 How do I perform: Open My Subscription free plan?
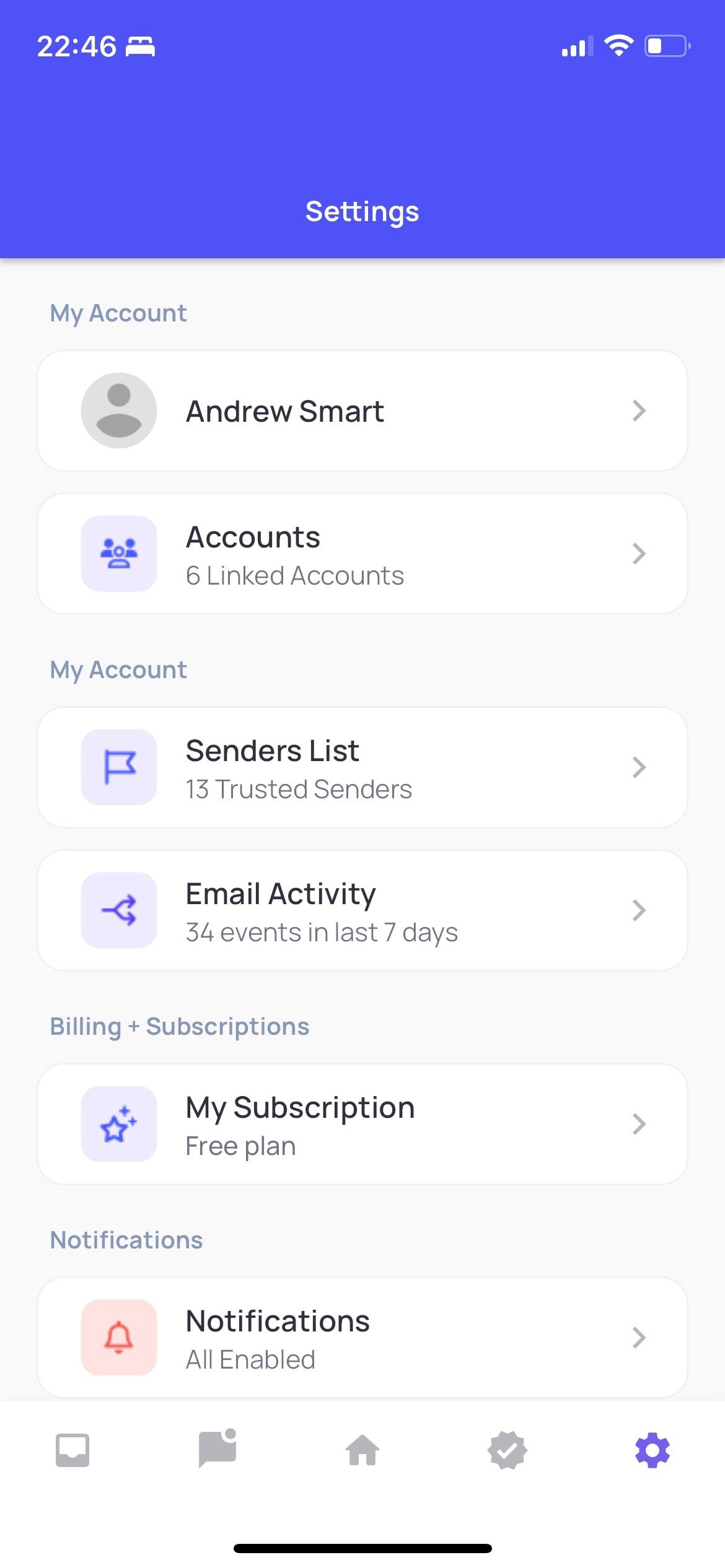click(x=362, y=1124)
